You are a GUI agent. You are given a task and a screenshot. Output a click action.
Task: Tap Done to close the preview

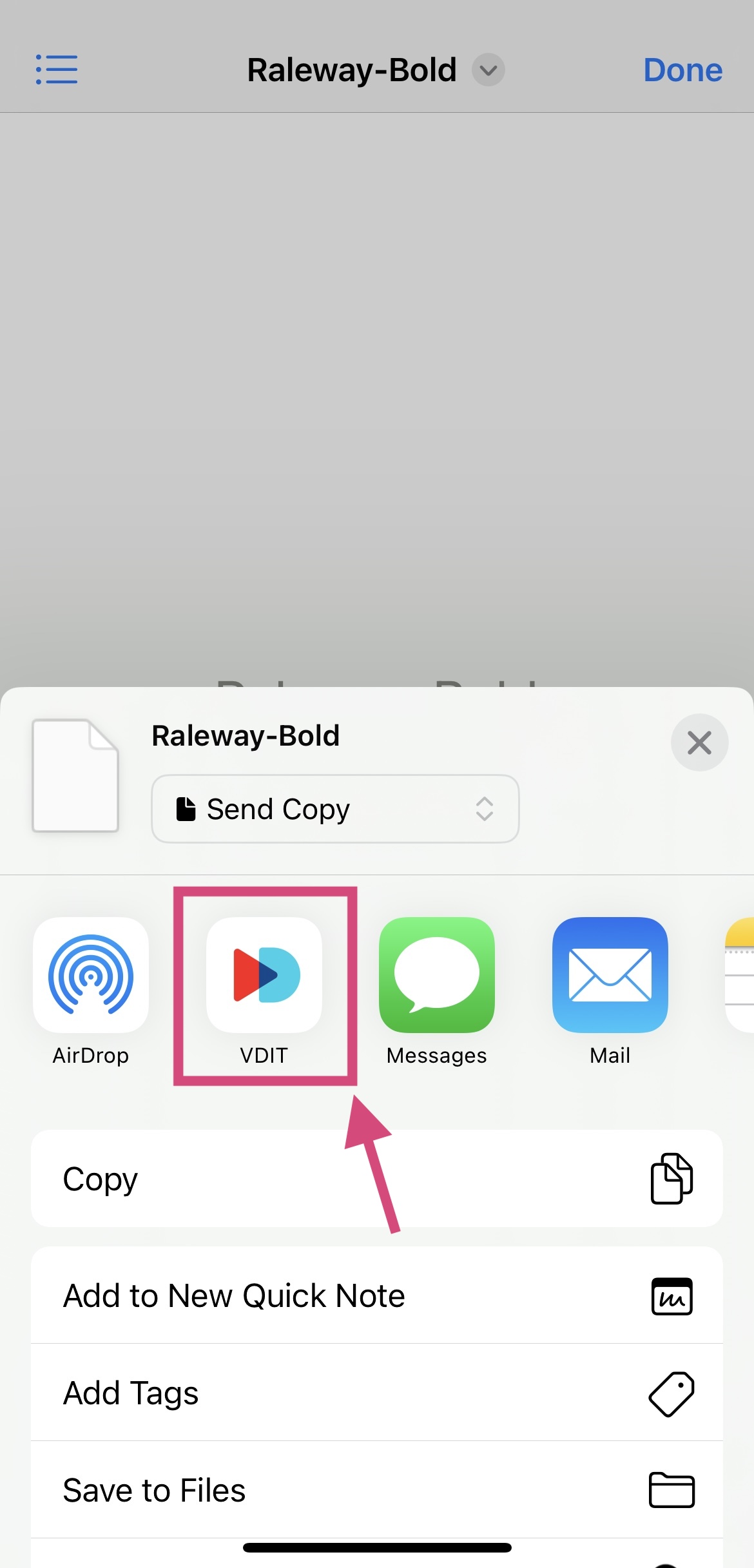682,70
